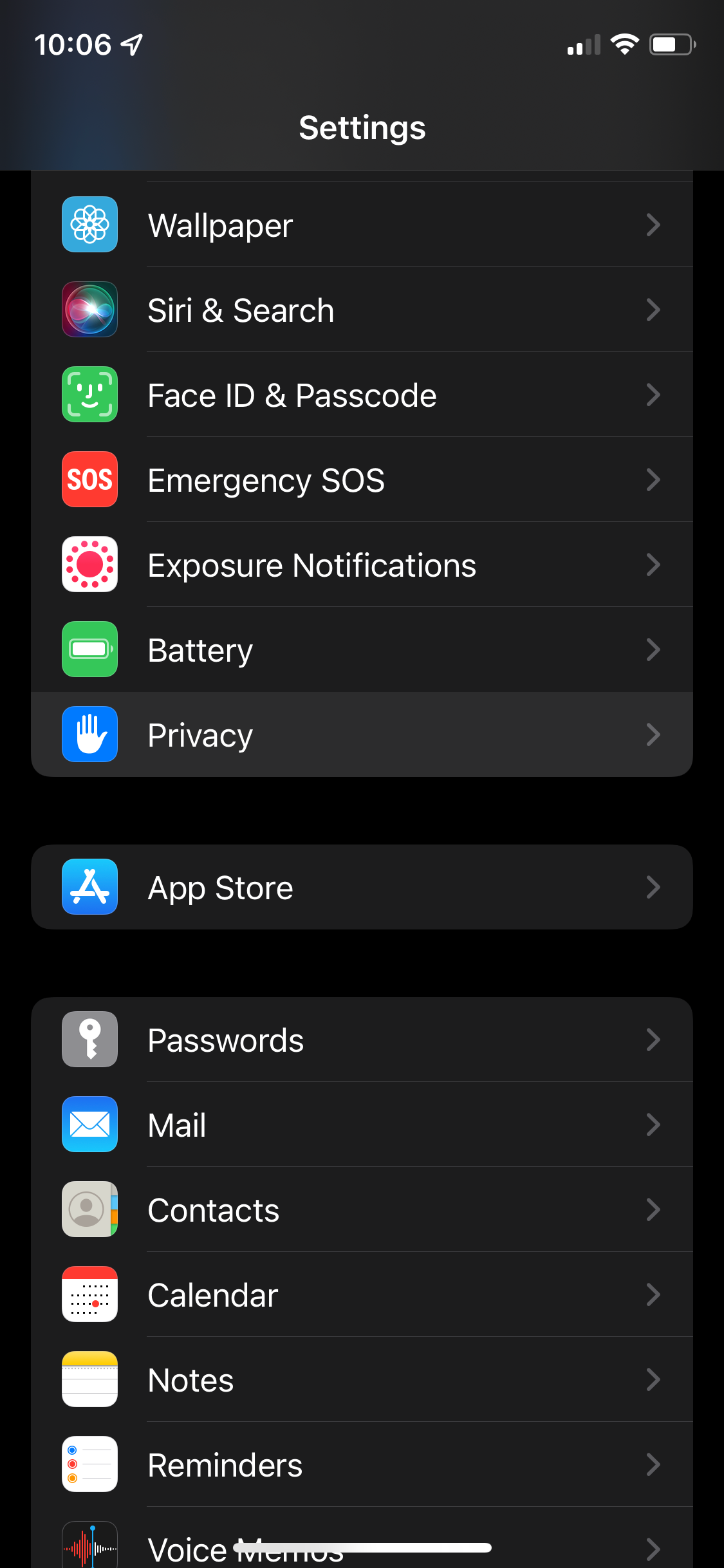Open Mail settings
The image size is (724, 1568).
tap(362, 1125)
